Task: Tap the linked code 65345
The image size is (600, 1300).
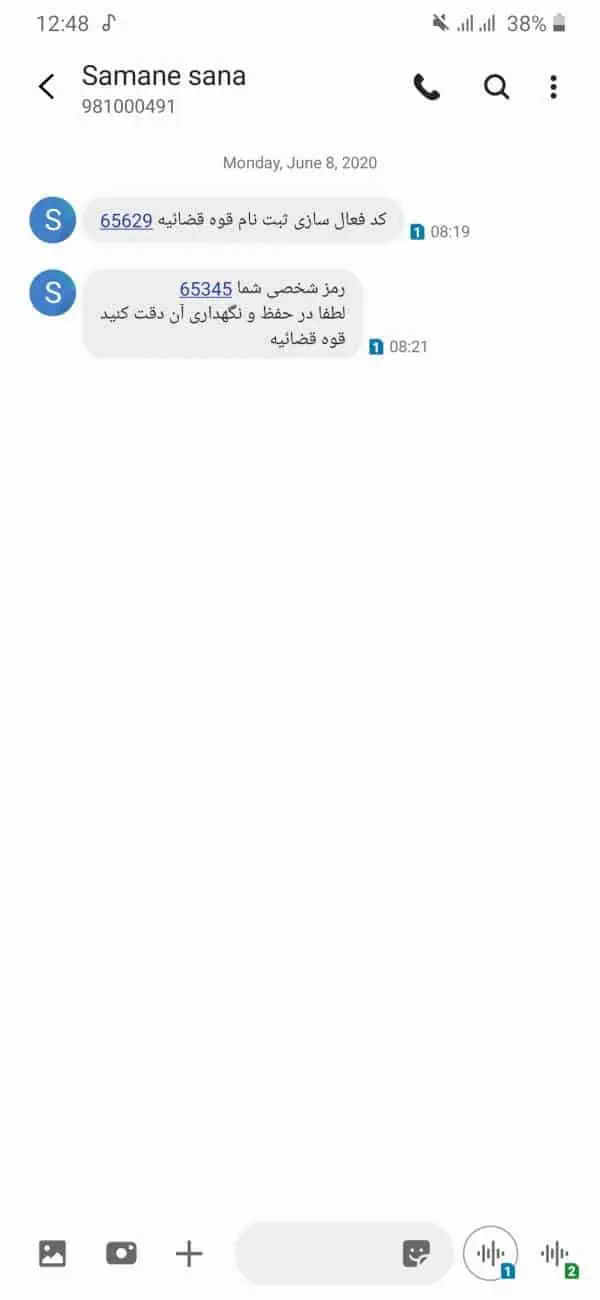Action: tap(206, 289)
